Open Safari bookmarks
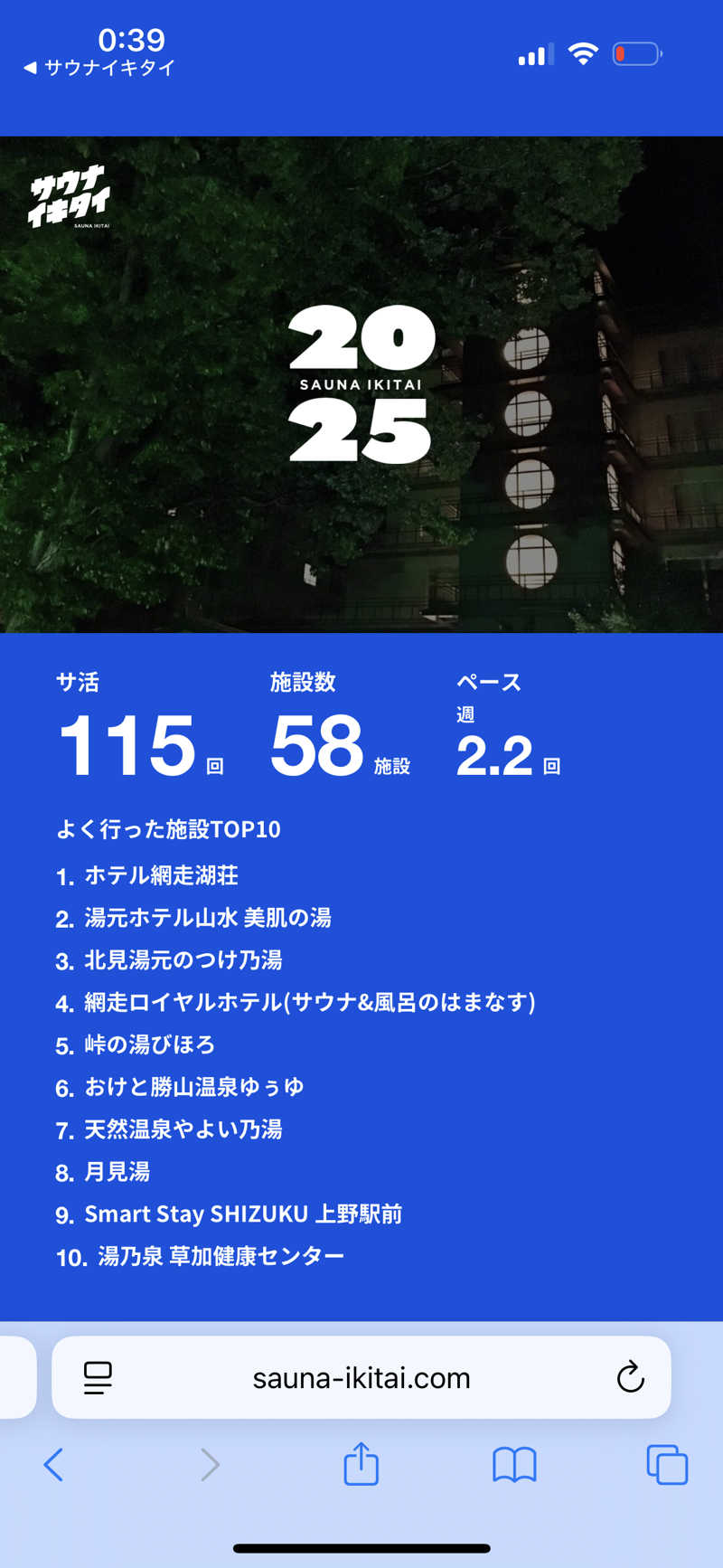Image resolution: width=723 pixels, height=1568 pixels. pos(513,1465)
